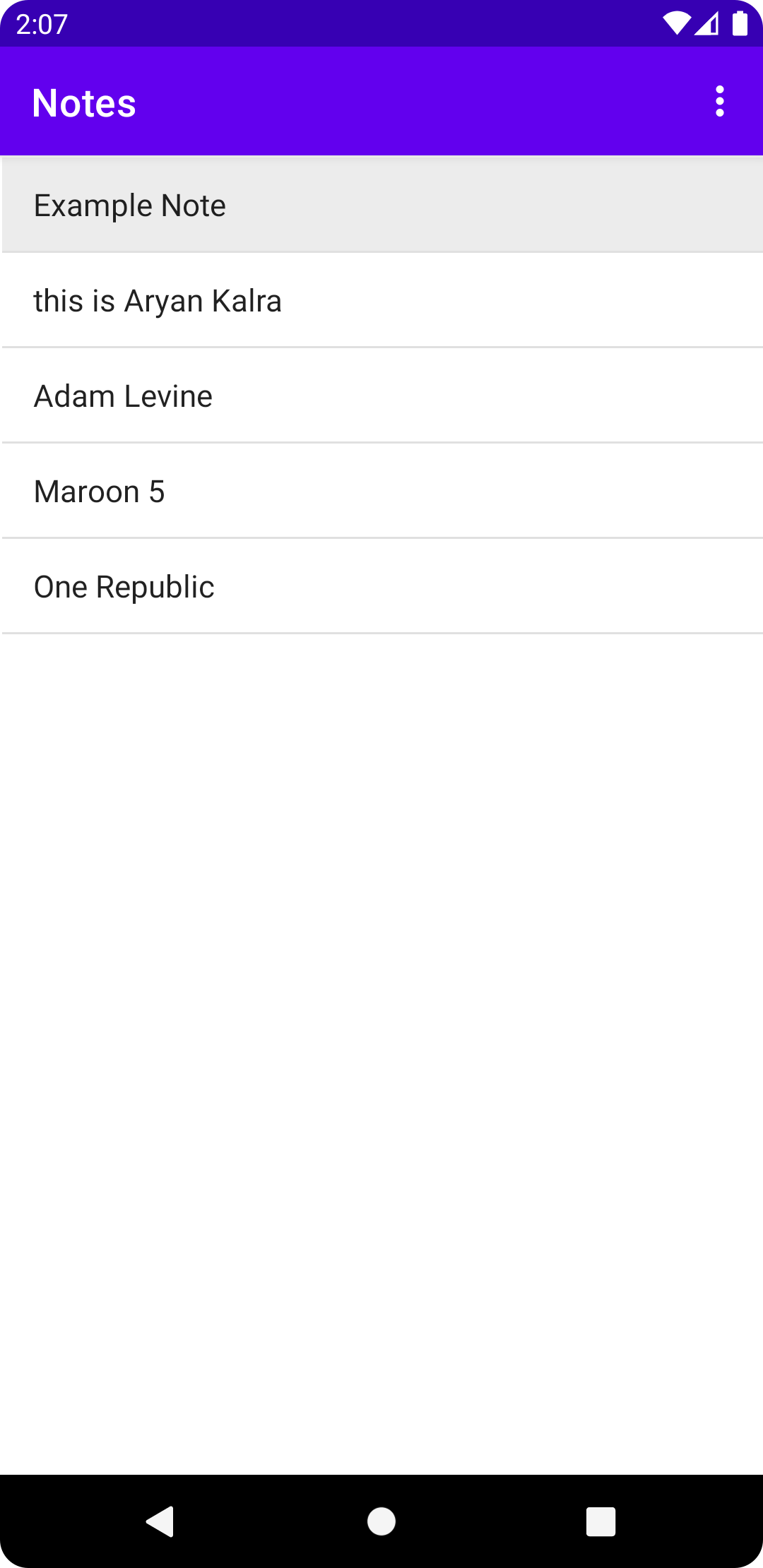Tap the cellular signal icon
Screen dimensions: 763x1568
pos(706,23)
